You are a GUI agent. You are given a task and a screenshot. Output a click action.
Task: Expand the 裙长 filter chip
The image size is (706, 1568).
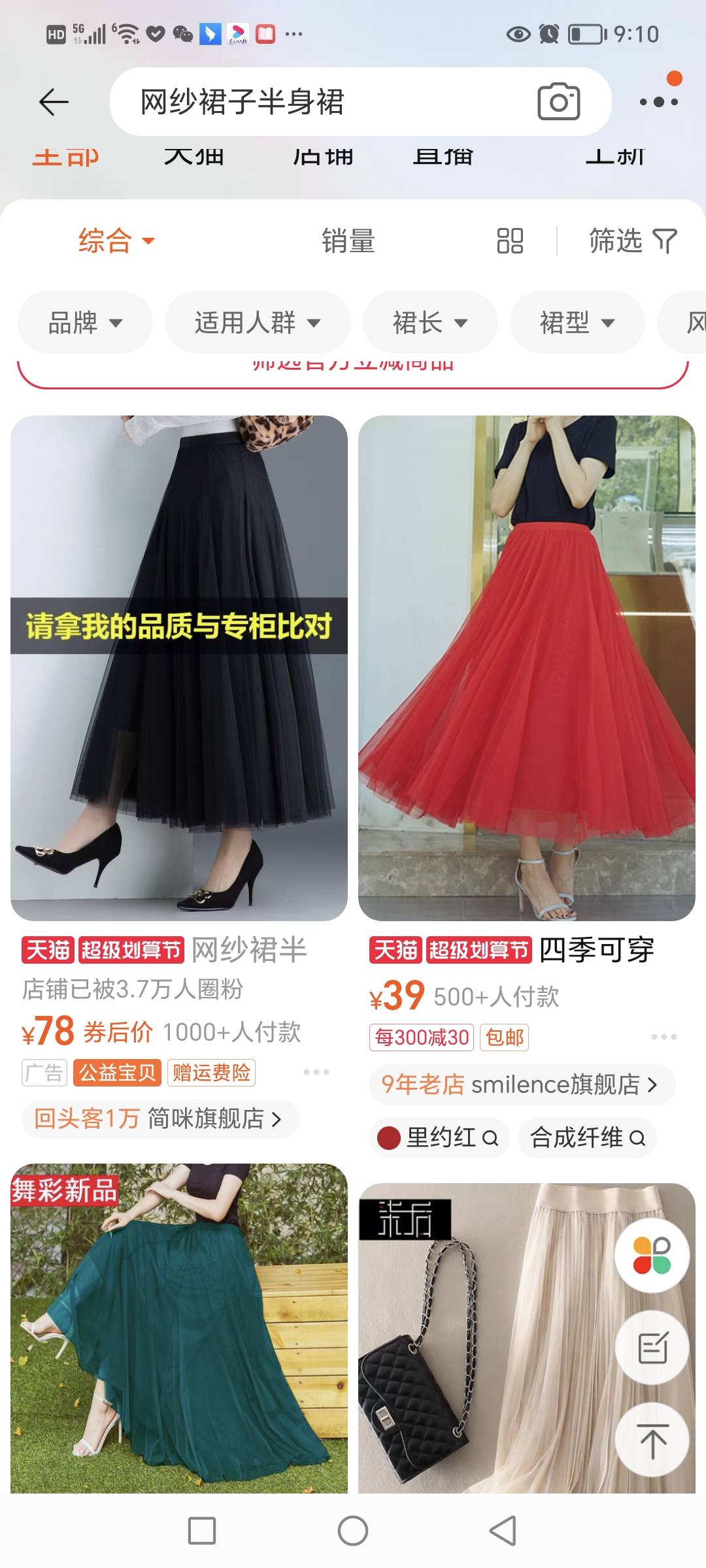430,322
